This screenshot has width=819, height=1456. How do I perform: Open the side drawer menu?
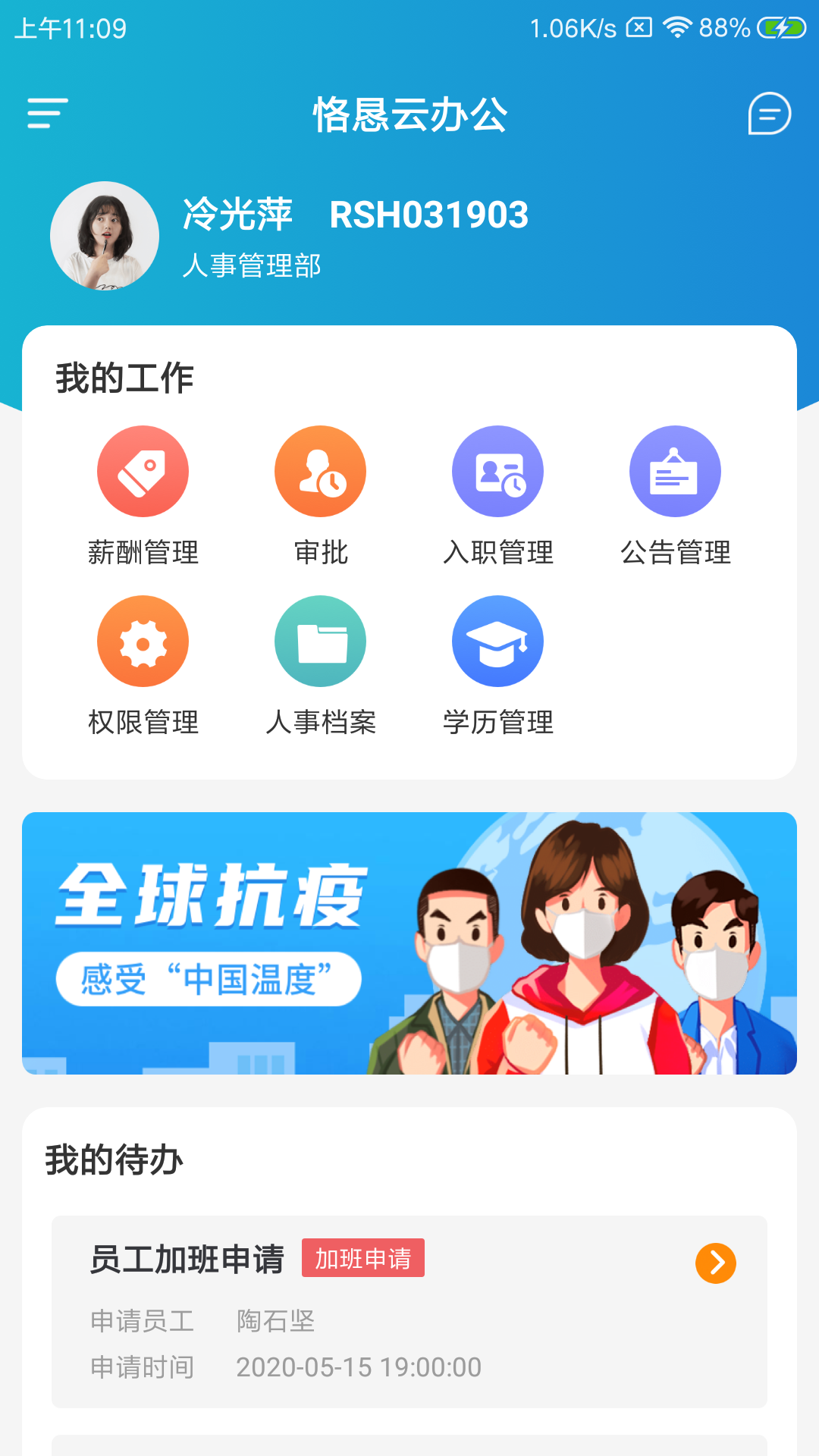(x=48, y=114)
